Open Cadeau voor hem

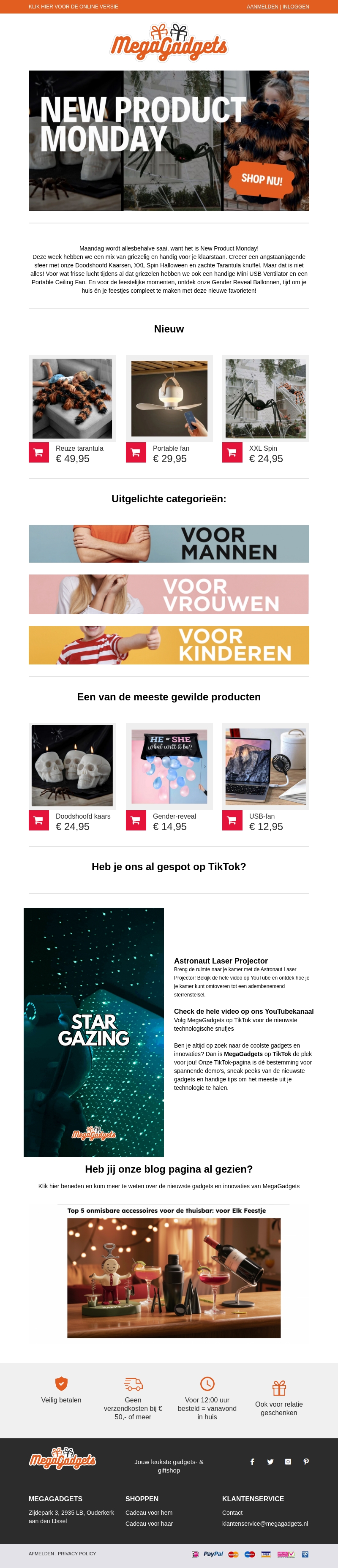[x=149, y=1513]
